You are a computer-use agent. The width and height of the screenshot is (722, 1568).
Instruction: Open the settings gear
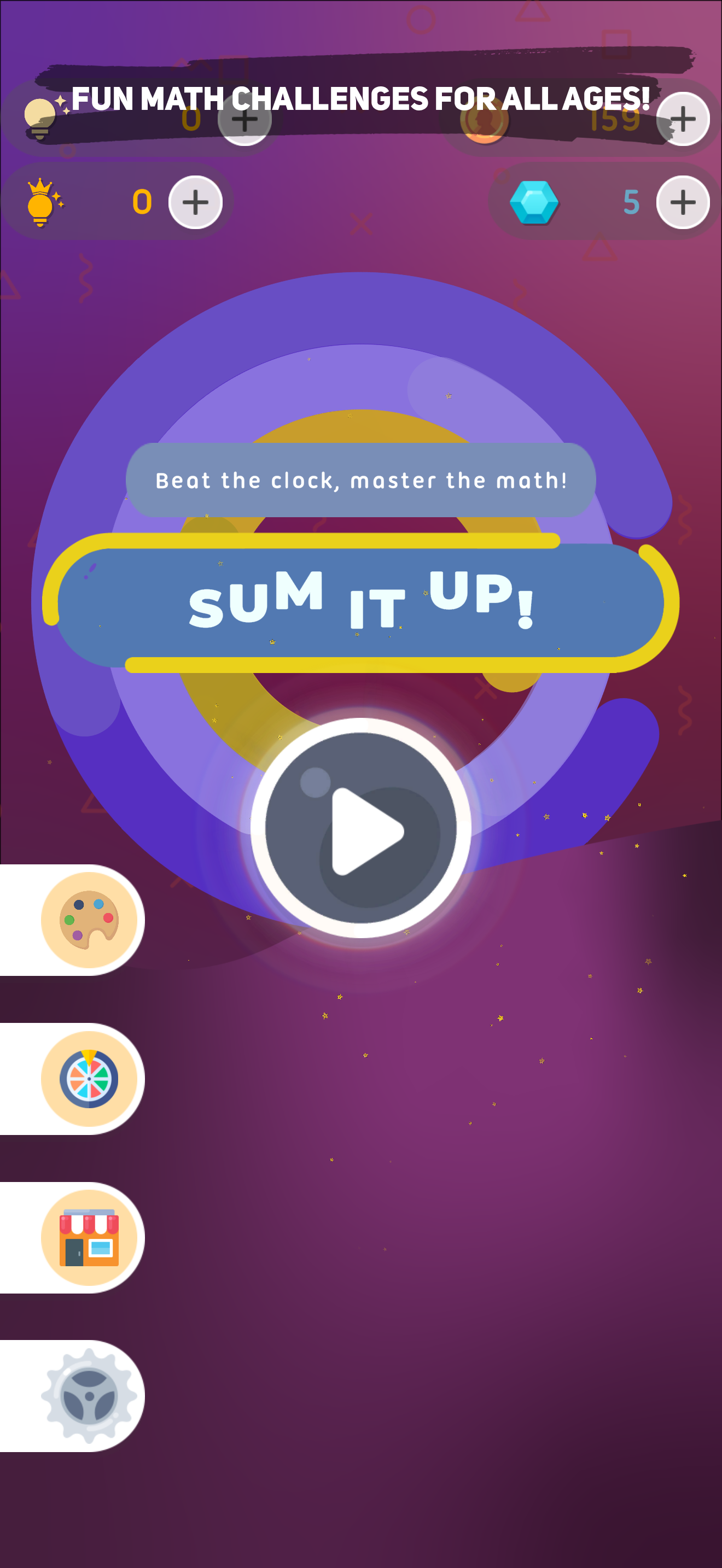coord(89,1396)
